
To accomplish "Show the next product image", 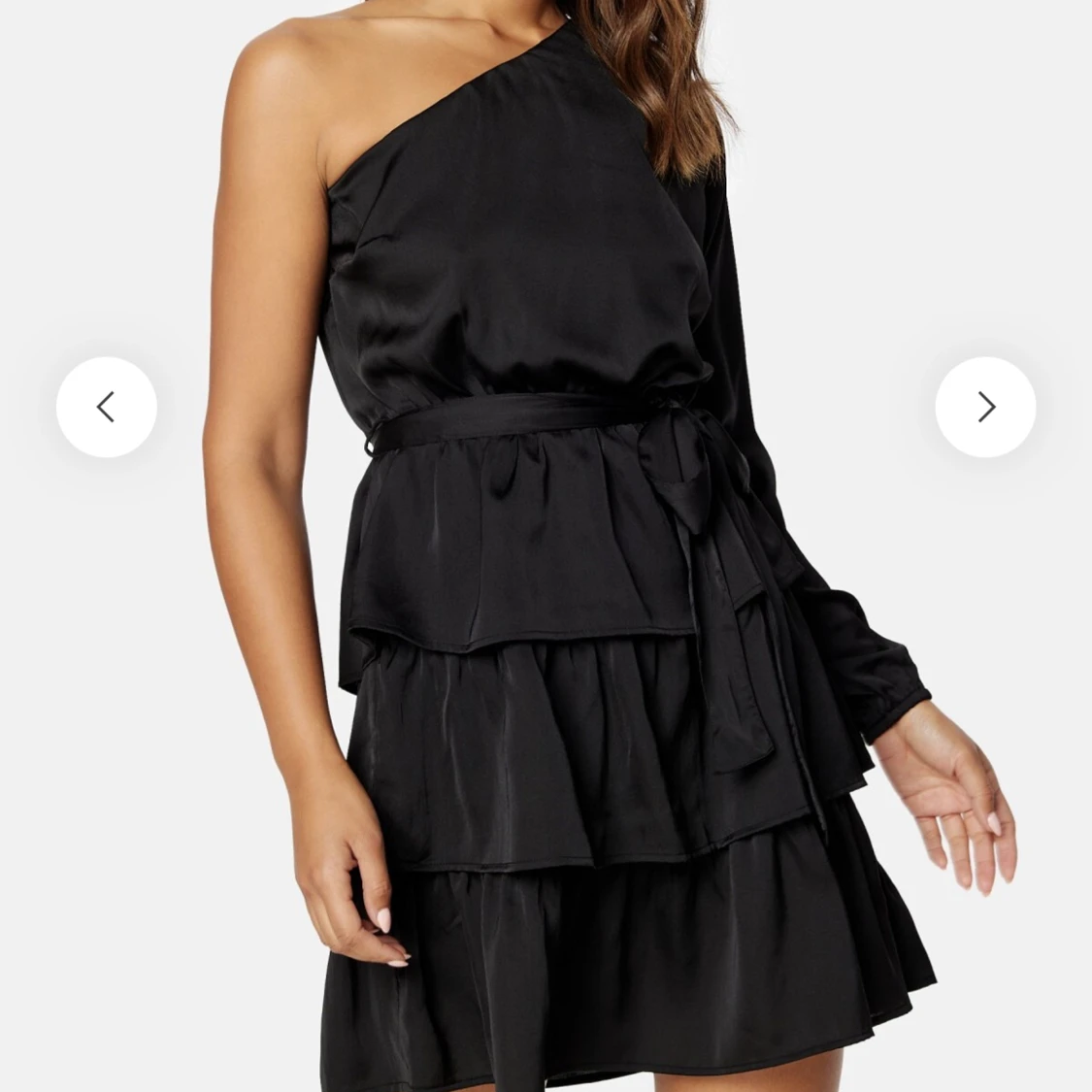I will pos(985,407).
